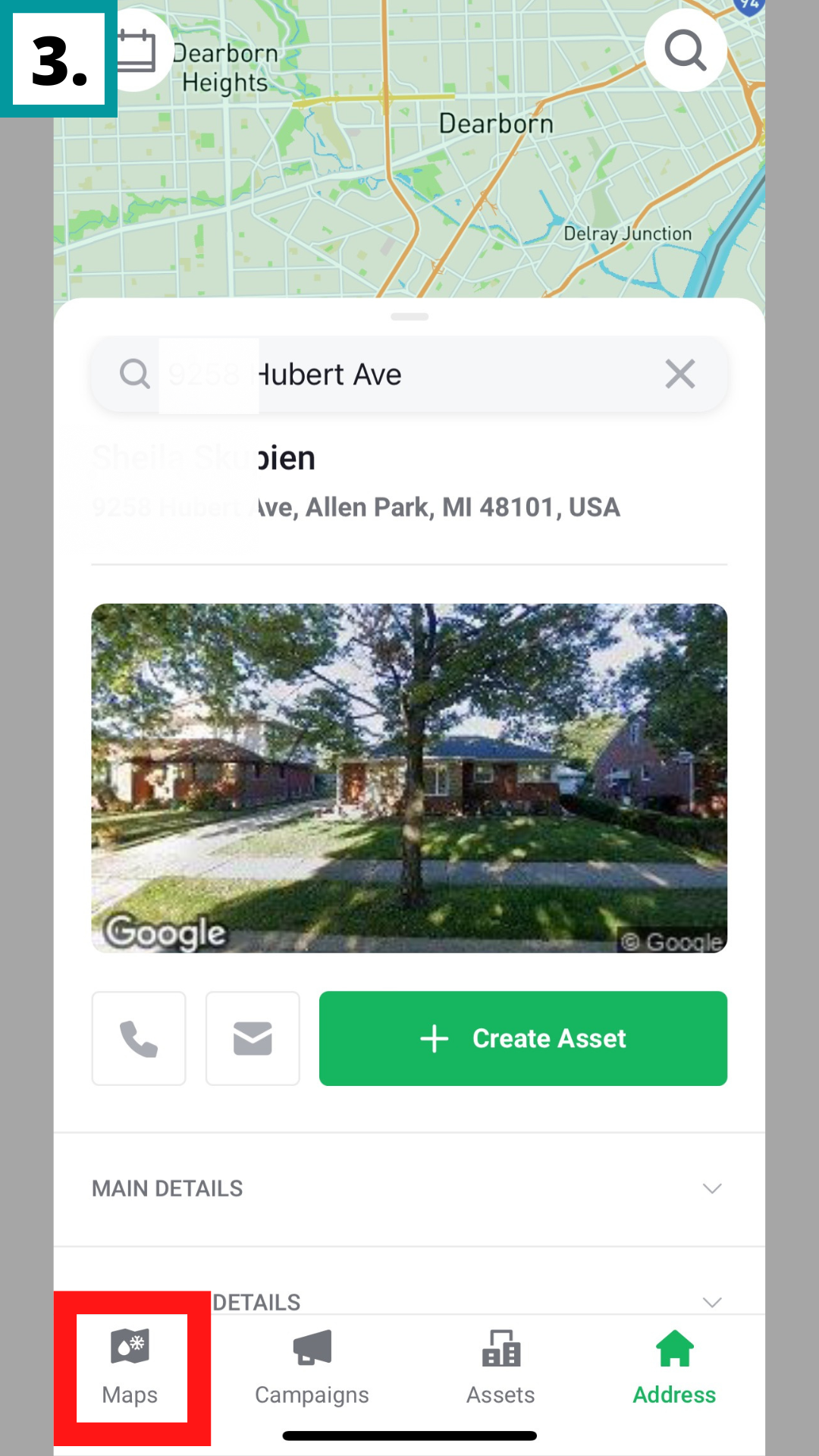Screen dimensions: 819x1456
Task: Open the street view photo of the house
Action: click(409, 777)
